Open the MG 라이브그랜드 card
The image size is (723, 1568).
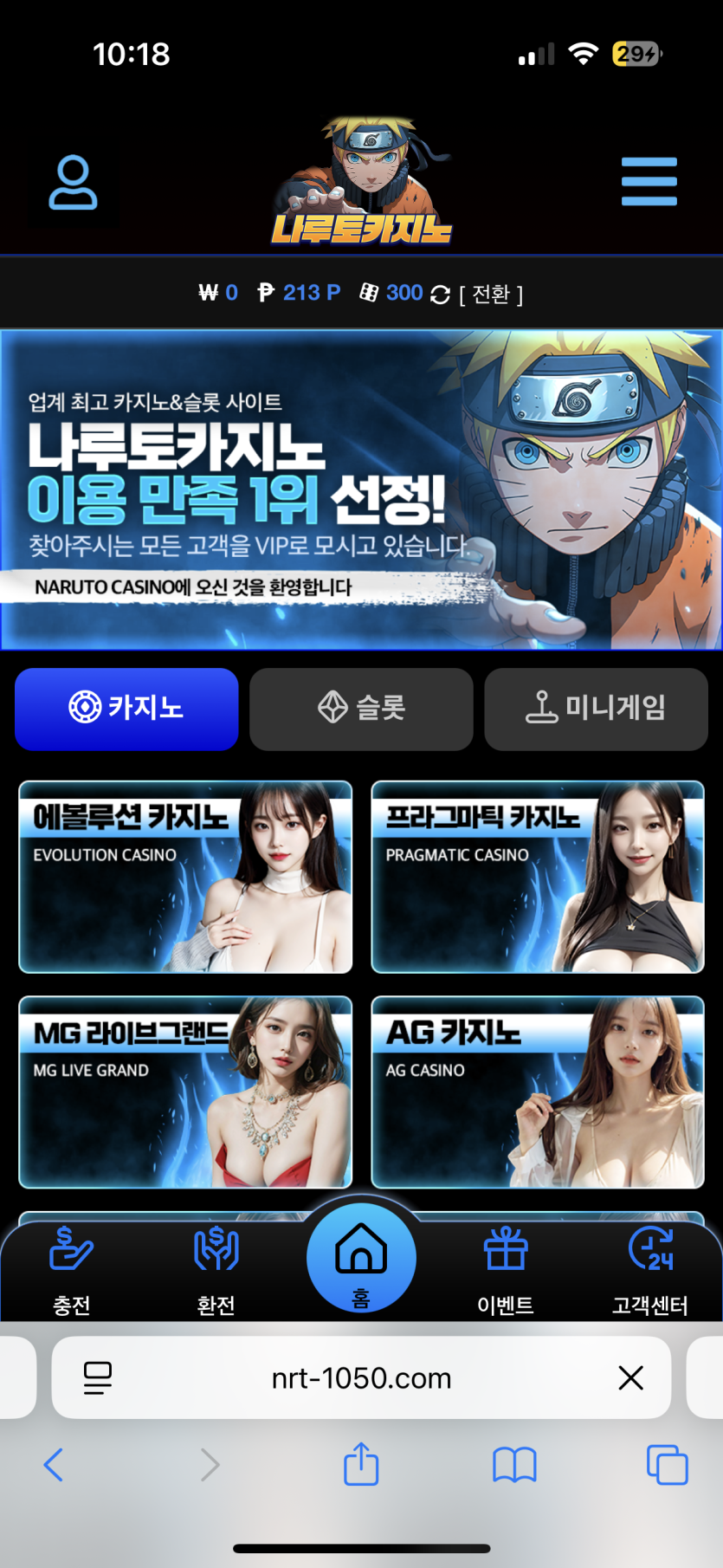(185, 1092)
